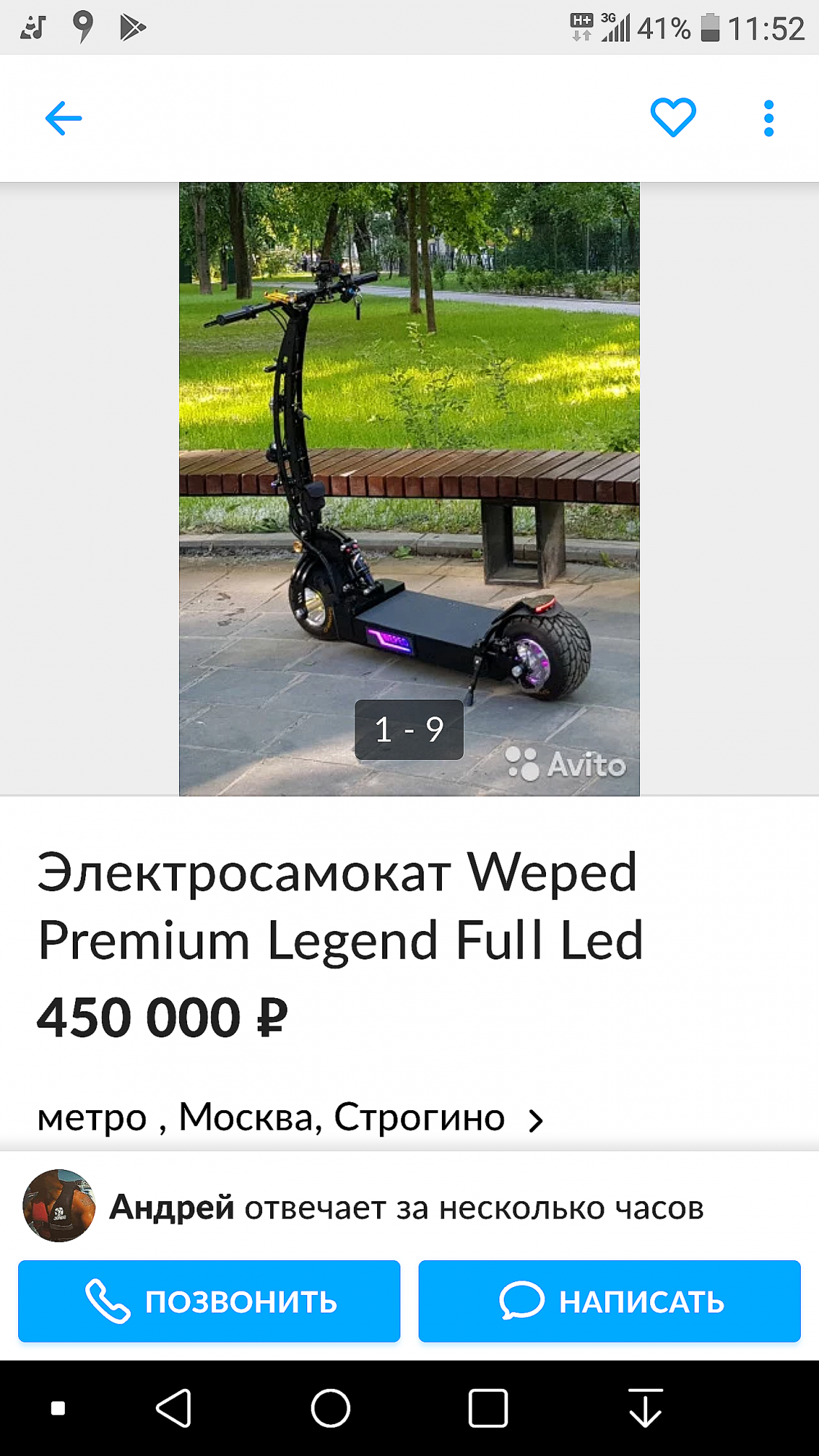Screen dimensions: 819x1456
Task: Tap the system home button
Action: (331, 1408)
